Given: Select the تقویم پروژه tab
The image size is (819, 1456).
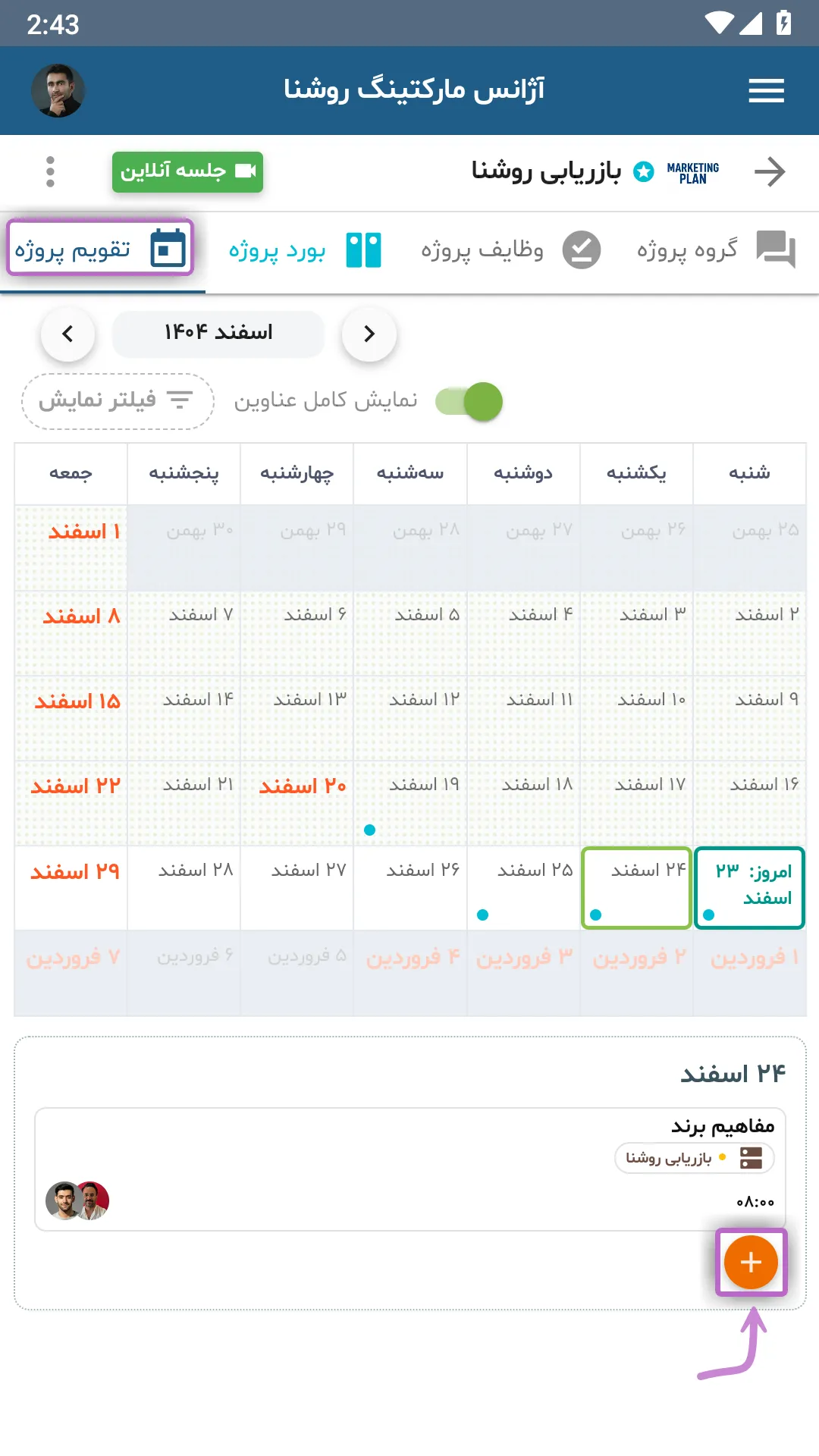Looking at the screenshot, I should click(100, 248).
